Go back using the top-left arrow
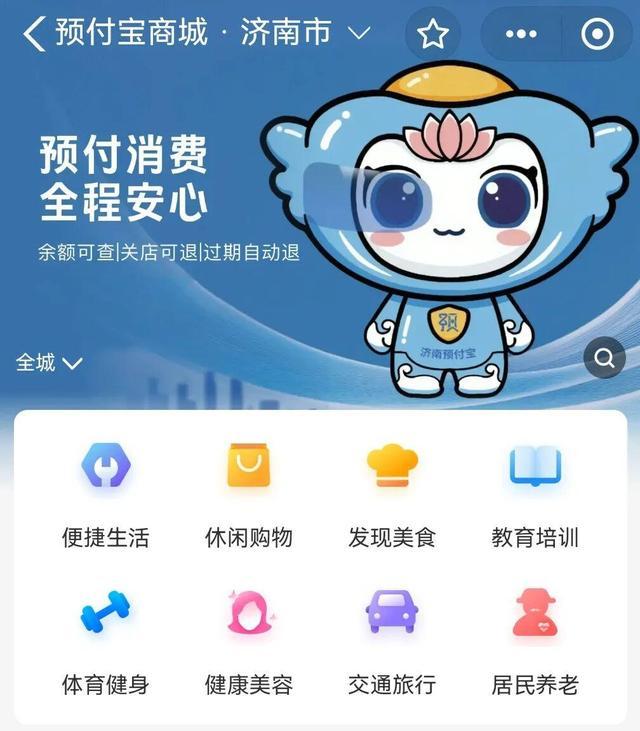 [x=34, y=33]
